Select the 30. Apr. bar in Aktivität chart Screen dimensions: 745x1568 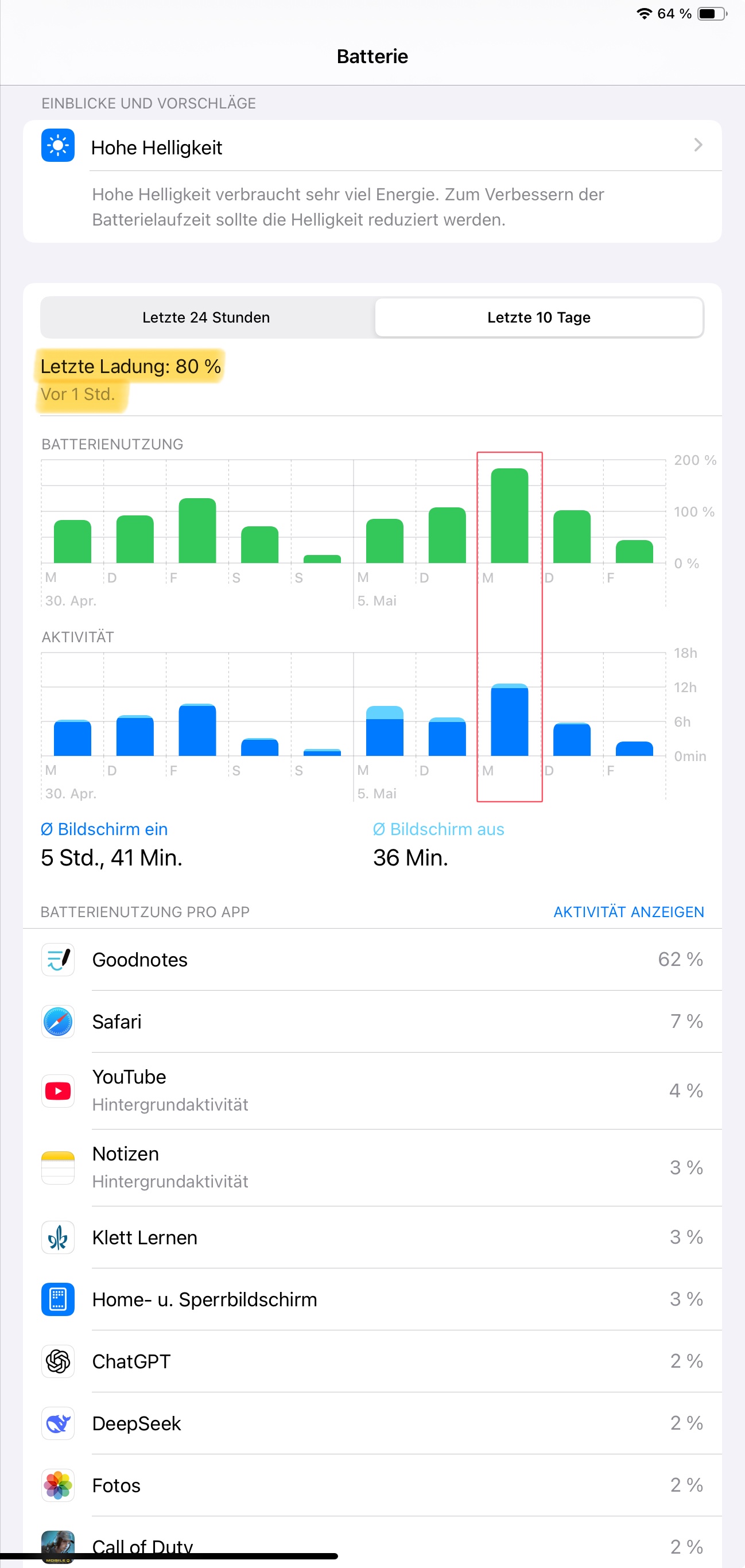[72, 738]
